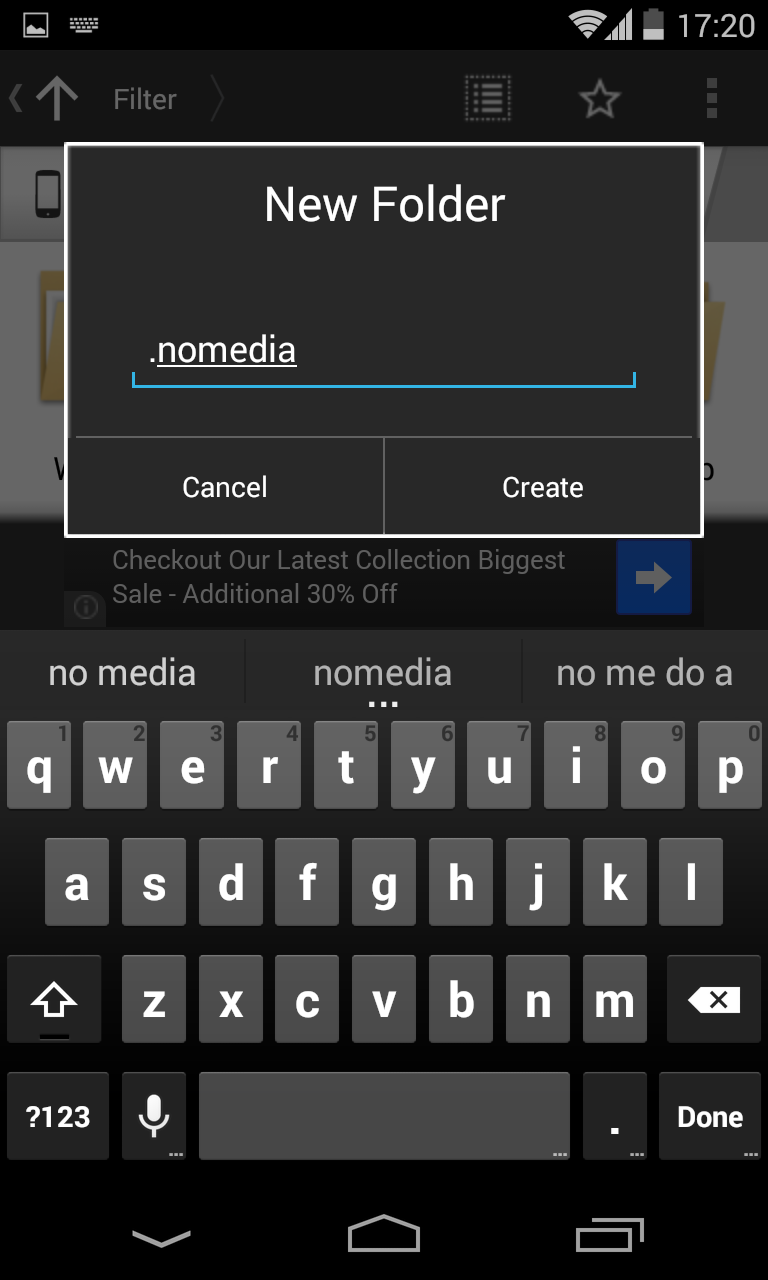Choose the 'no media' keyboard suggestion
The height and width of the screenshot is (1280, 768).
point(122,673)
